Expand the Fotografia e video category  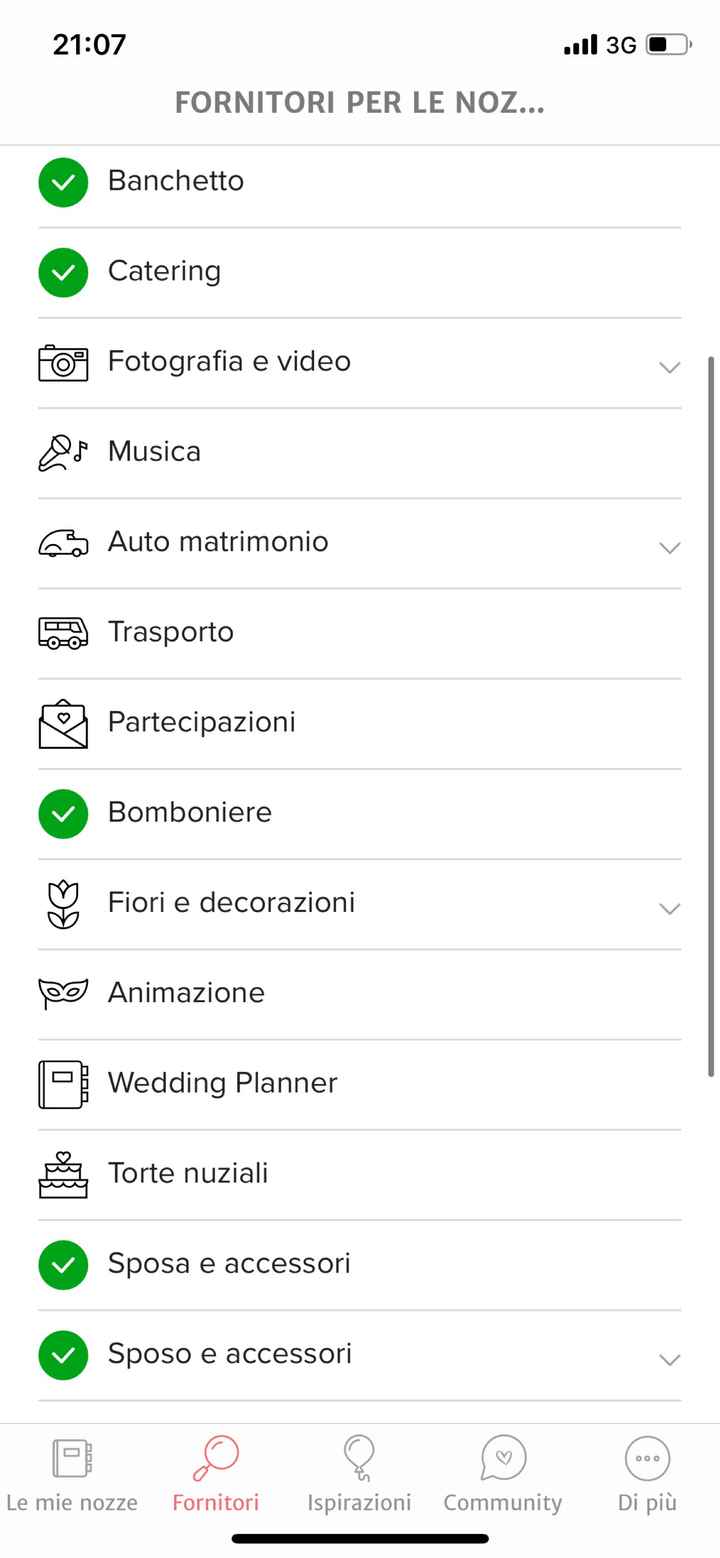click(668, 367)
